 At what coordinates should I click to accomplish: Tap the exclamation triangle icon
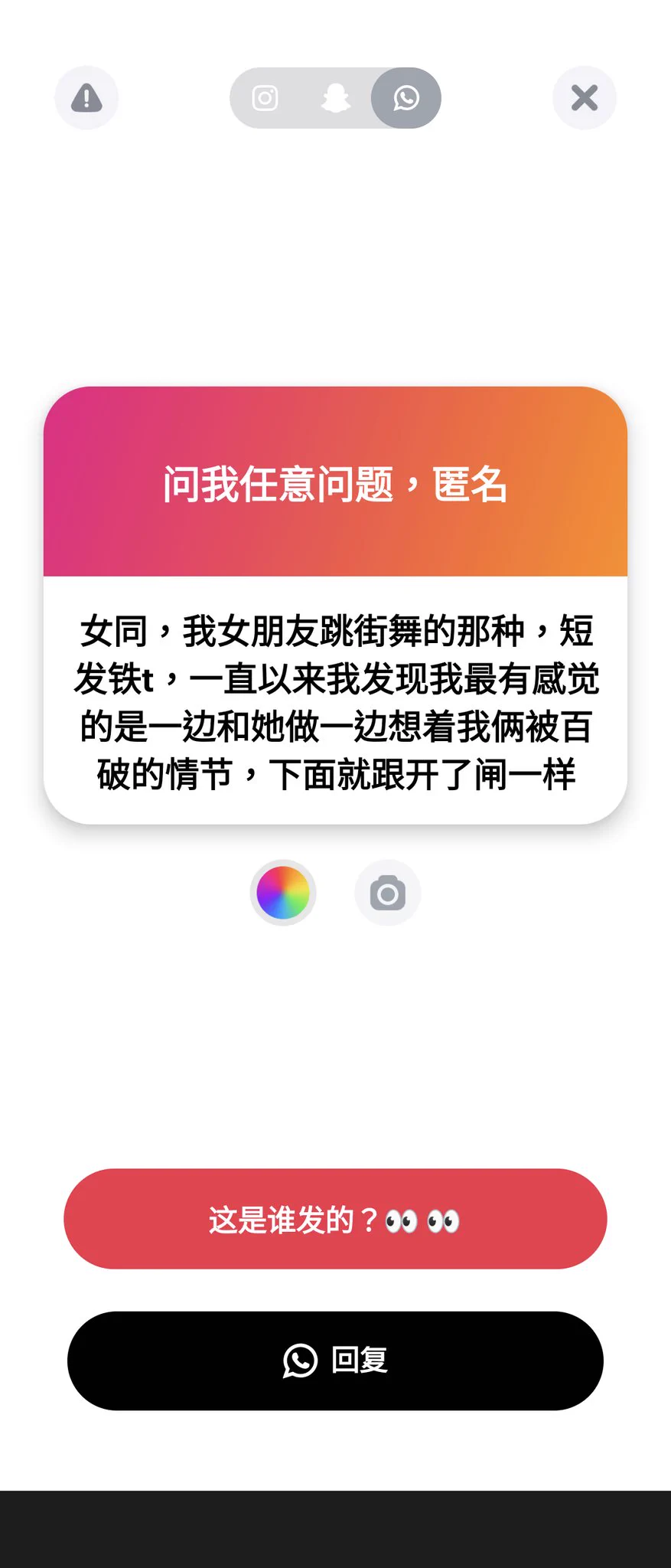coord(86,97)
